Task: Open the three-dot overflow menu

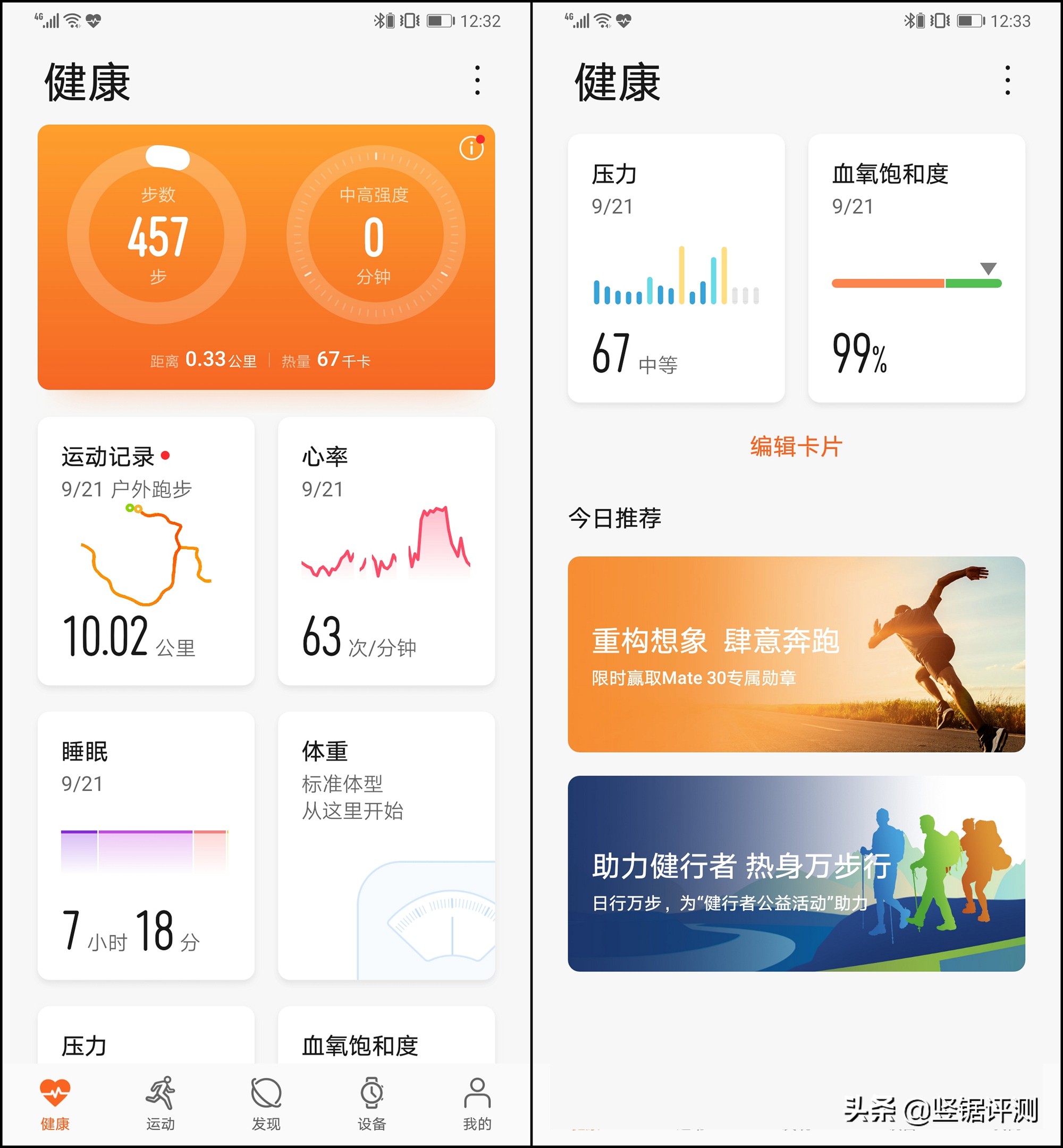Action: point(477,79)
